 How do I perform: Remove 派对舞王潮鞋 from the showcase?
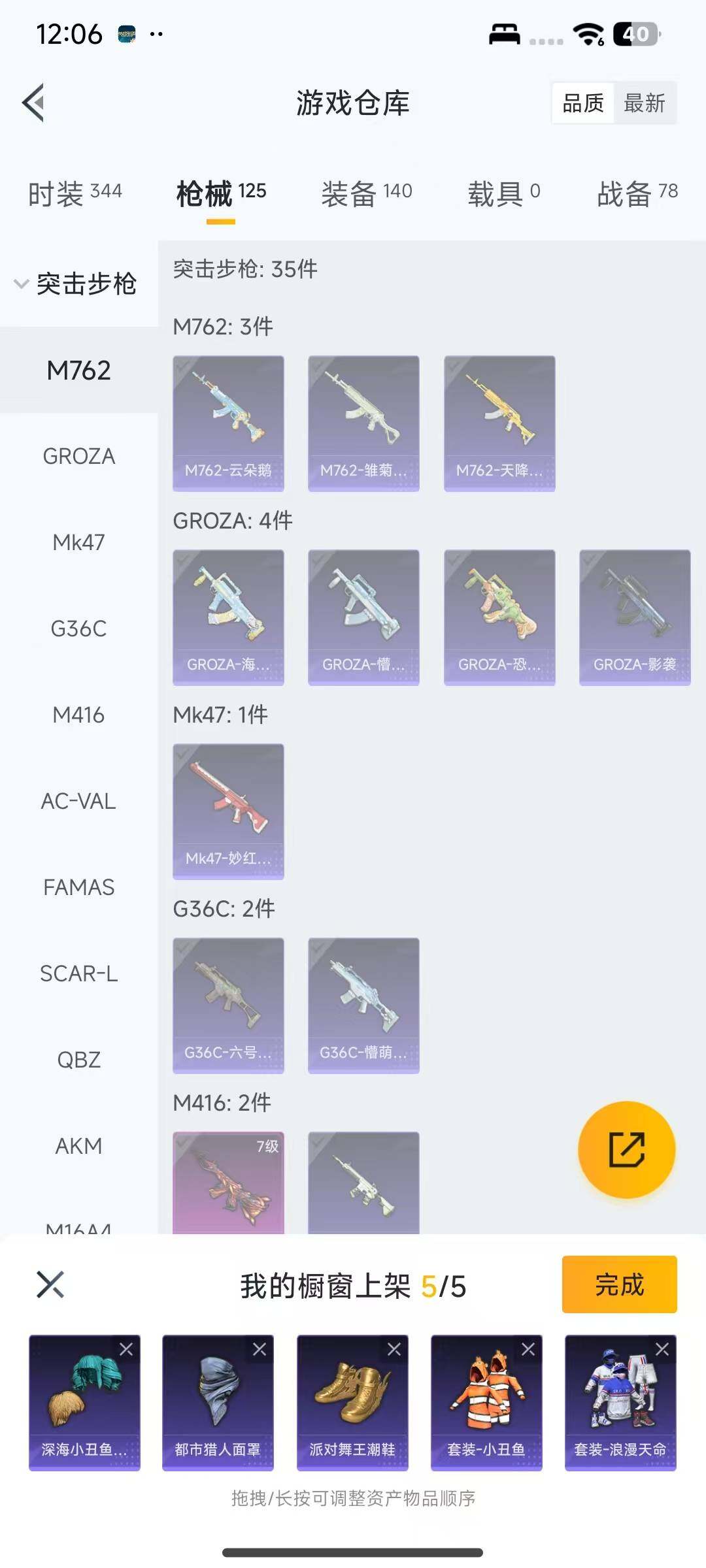[394, 1349]
